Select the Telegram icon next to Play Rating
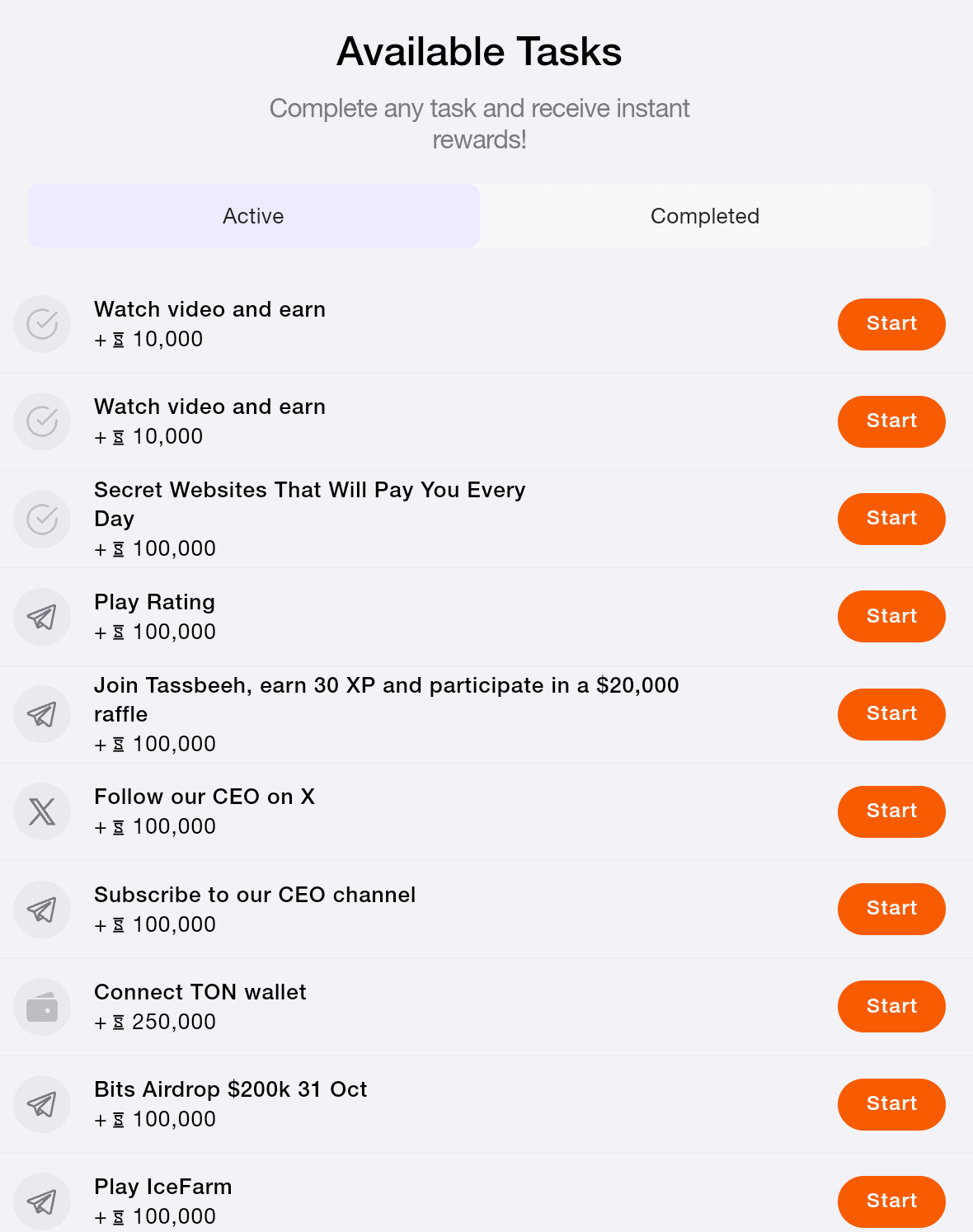Screen dimensions: 973x1232 click(x=42, y=616)
